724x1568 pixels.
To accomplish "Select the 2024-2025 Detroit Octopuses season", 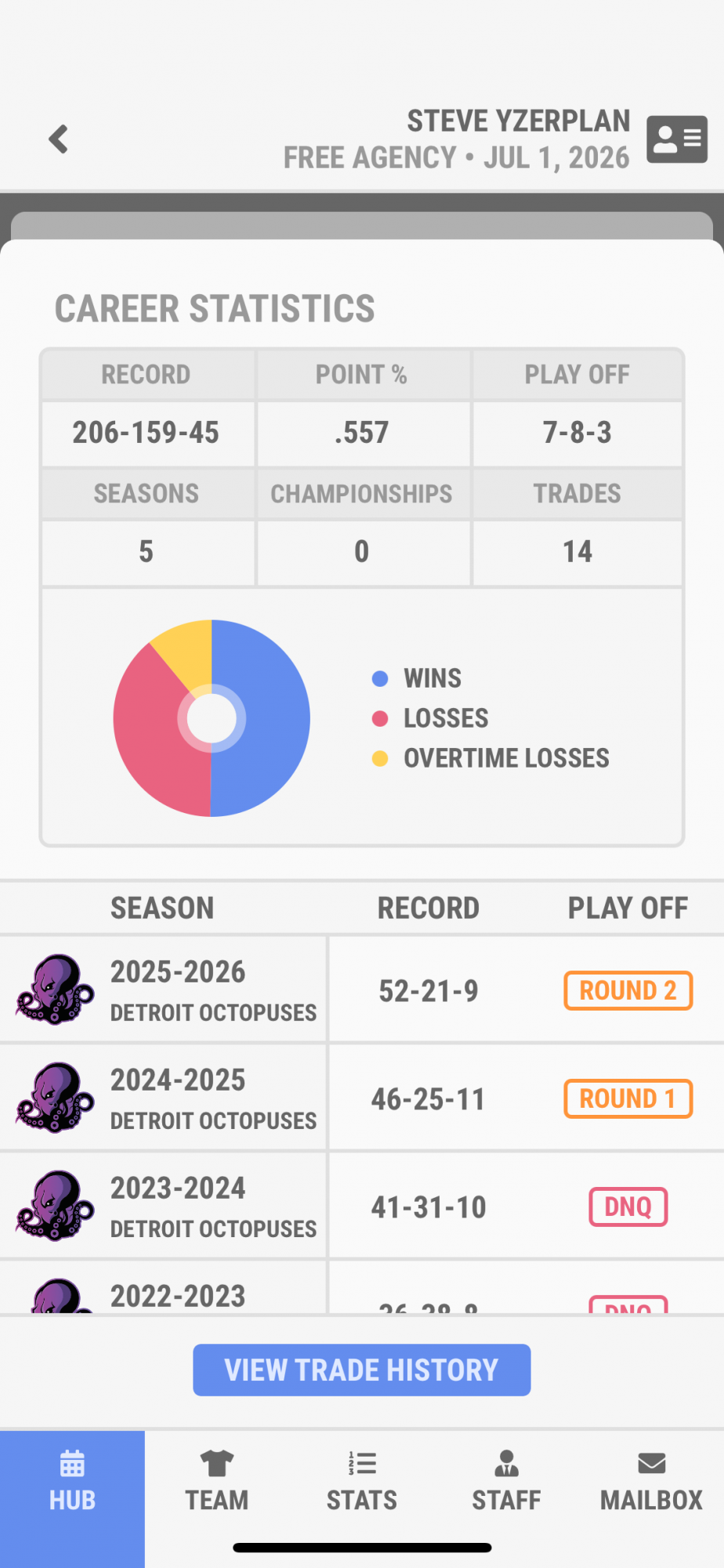I will pyautogui.click(x=362, y=1098).
